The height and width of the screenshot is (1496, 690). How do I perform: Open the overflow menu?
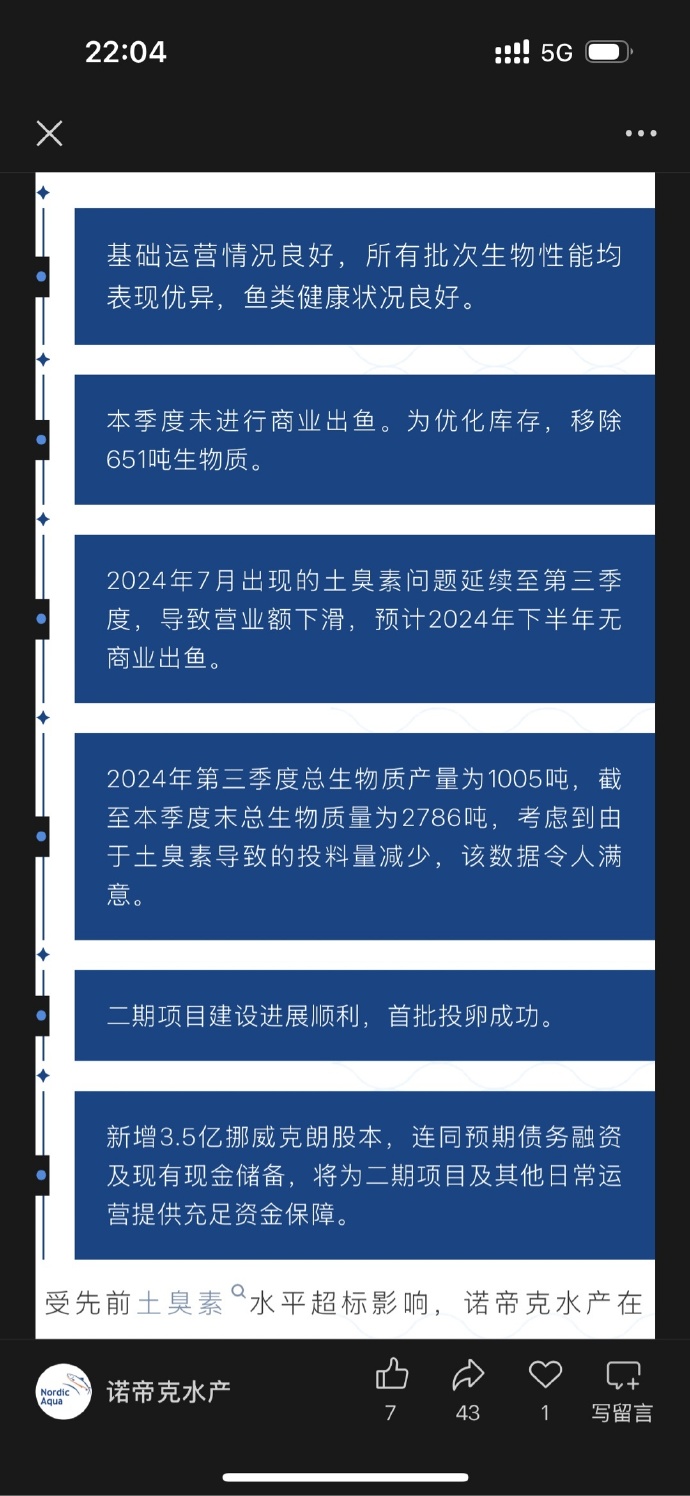pos(641,133)
